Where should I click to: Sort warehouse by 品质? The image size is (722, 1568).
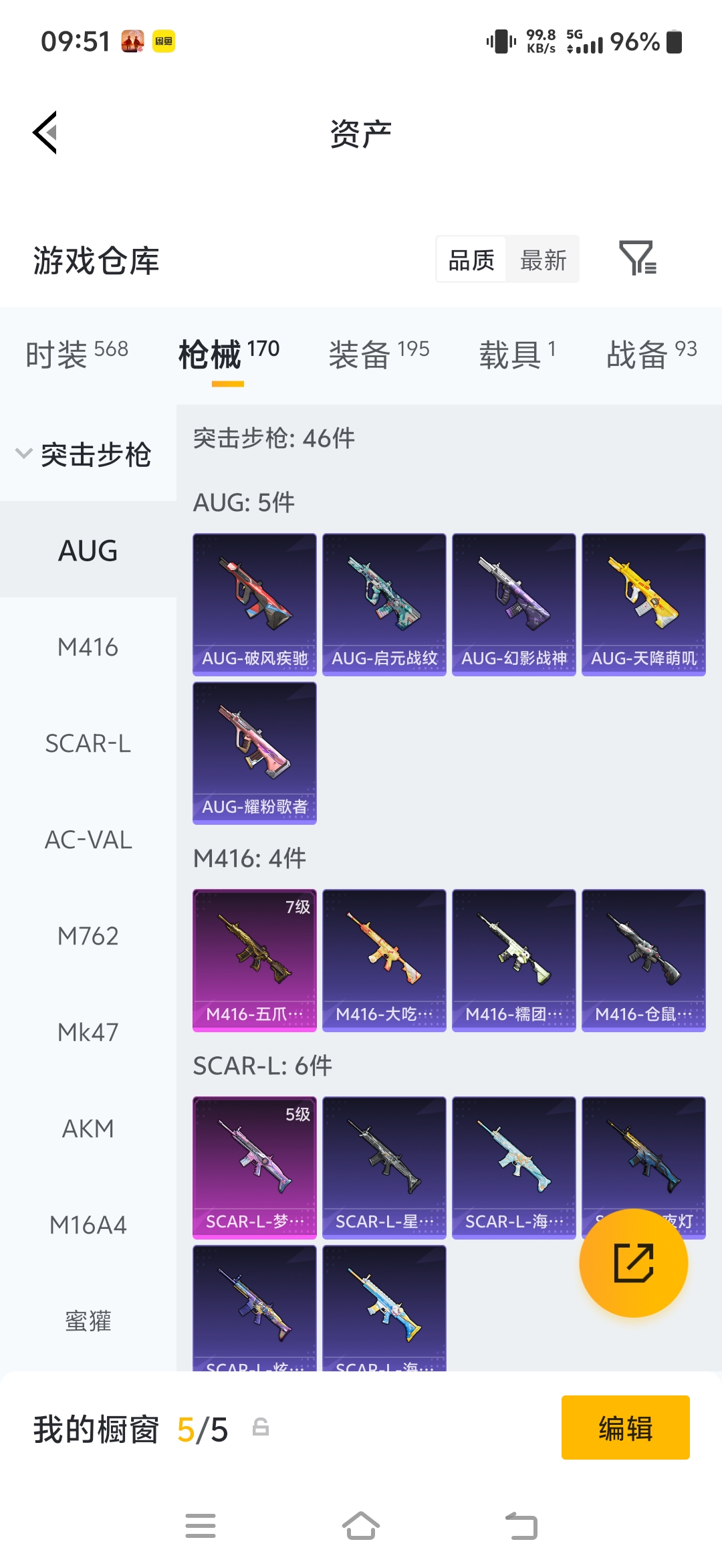[471, 260]
